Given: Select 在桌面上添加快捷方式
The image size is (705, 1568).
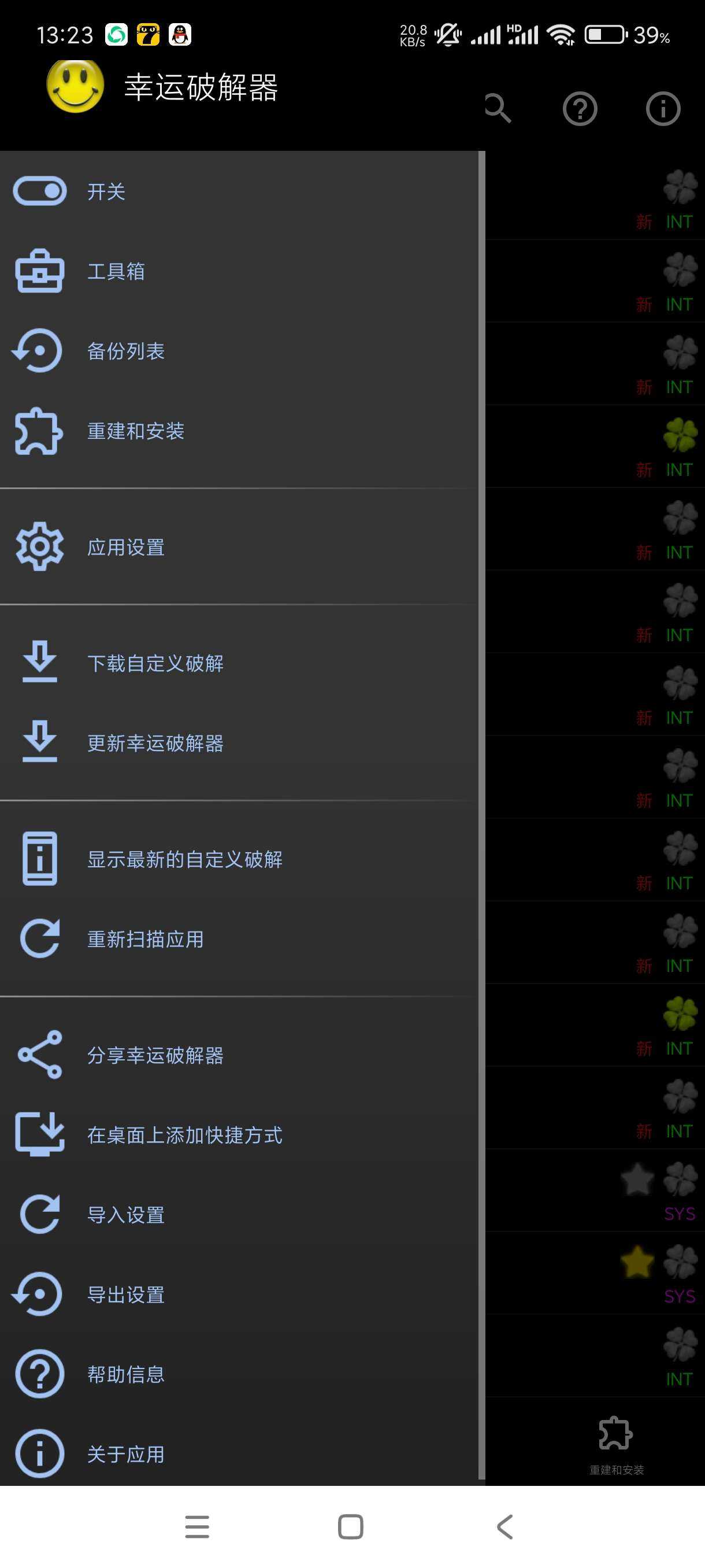Looking at the screenshot, I should 184,1135.
